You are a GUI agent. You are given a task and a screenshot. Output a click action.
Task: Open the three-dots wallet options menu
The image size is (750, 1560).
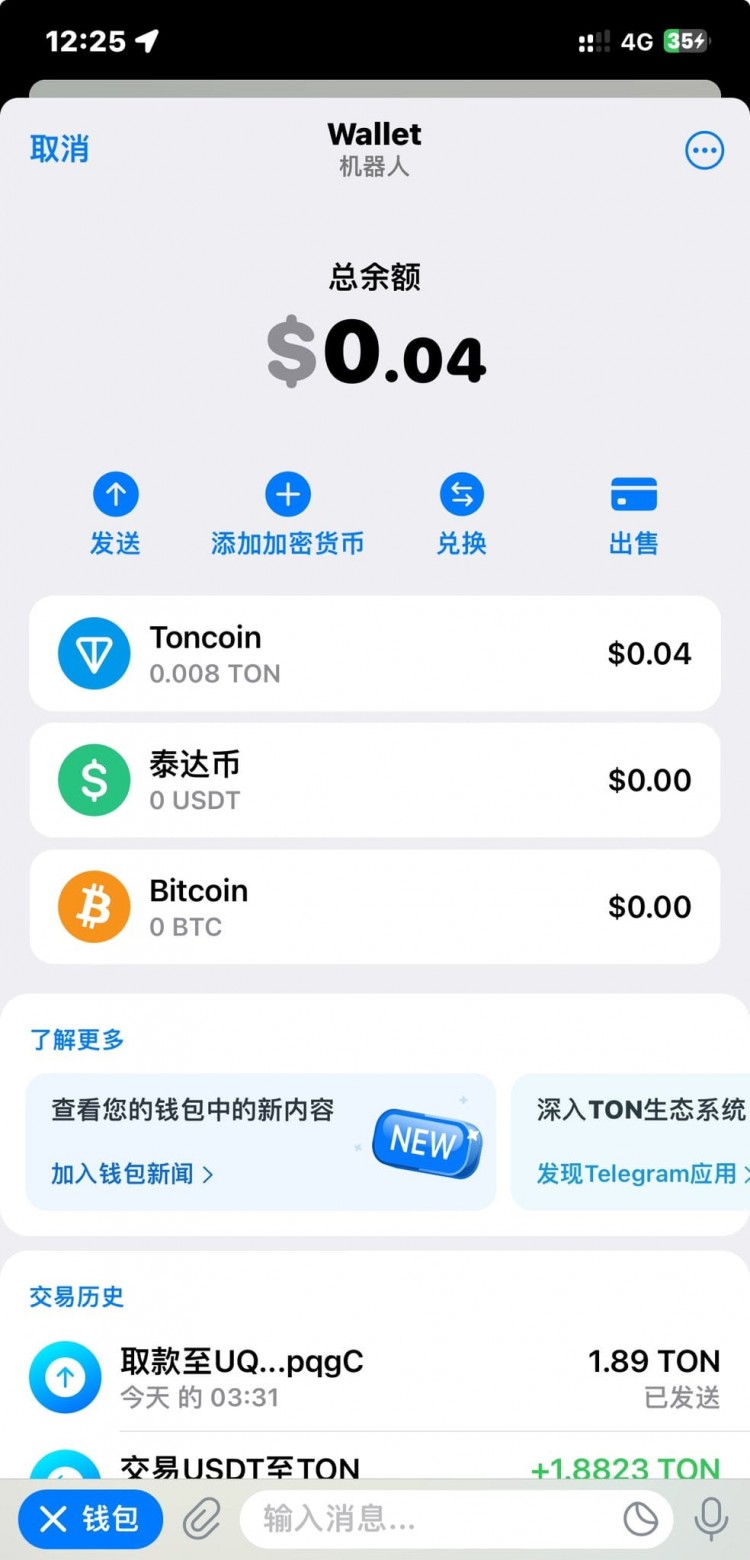(705, 150)
